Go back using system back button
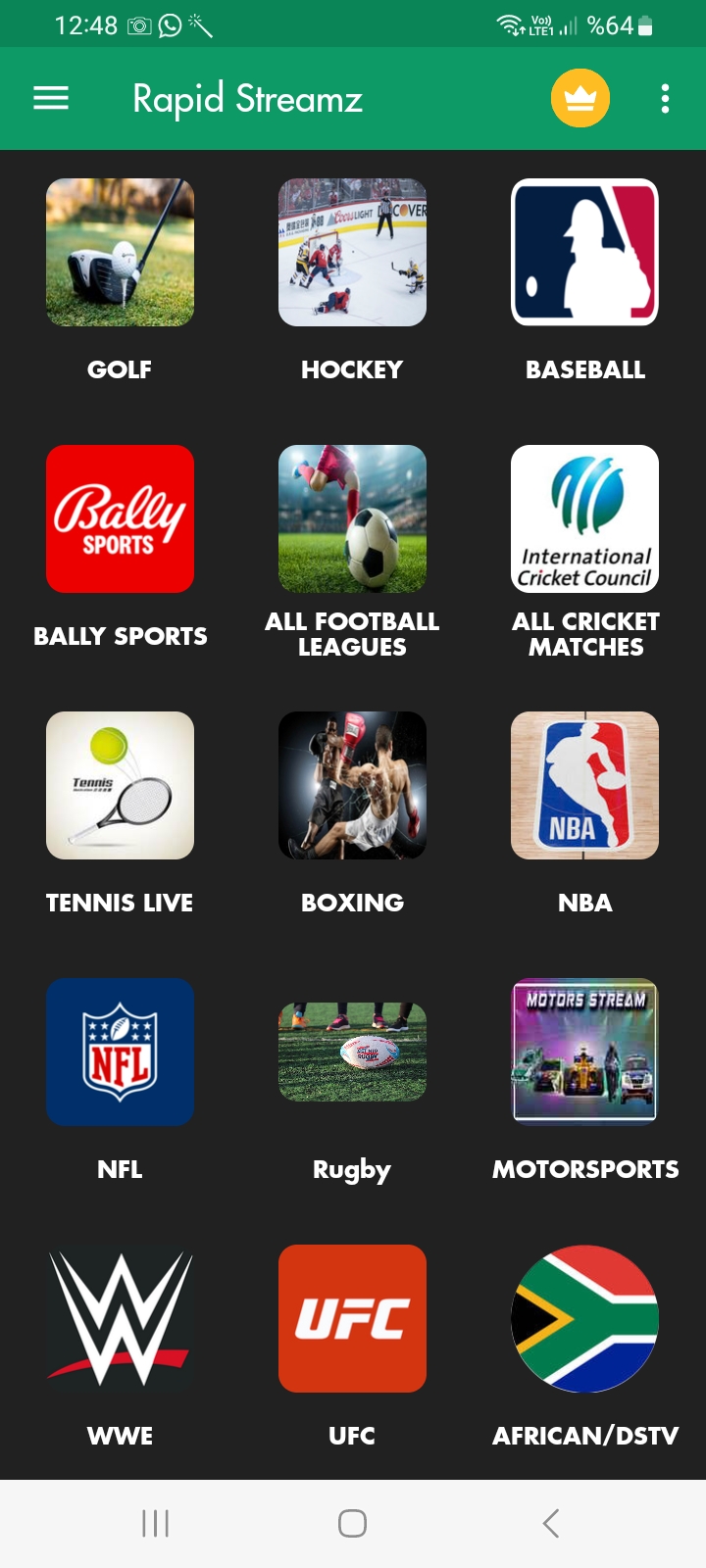 (x=550, y=1523)
